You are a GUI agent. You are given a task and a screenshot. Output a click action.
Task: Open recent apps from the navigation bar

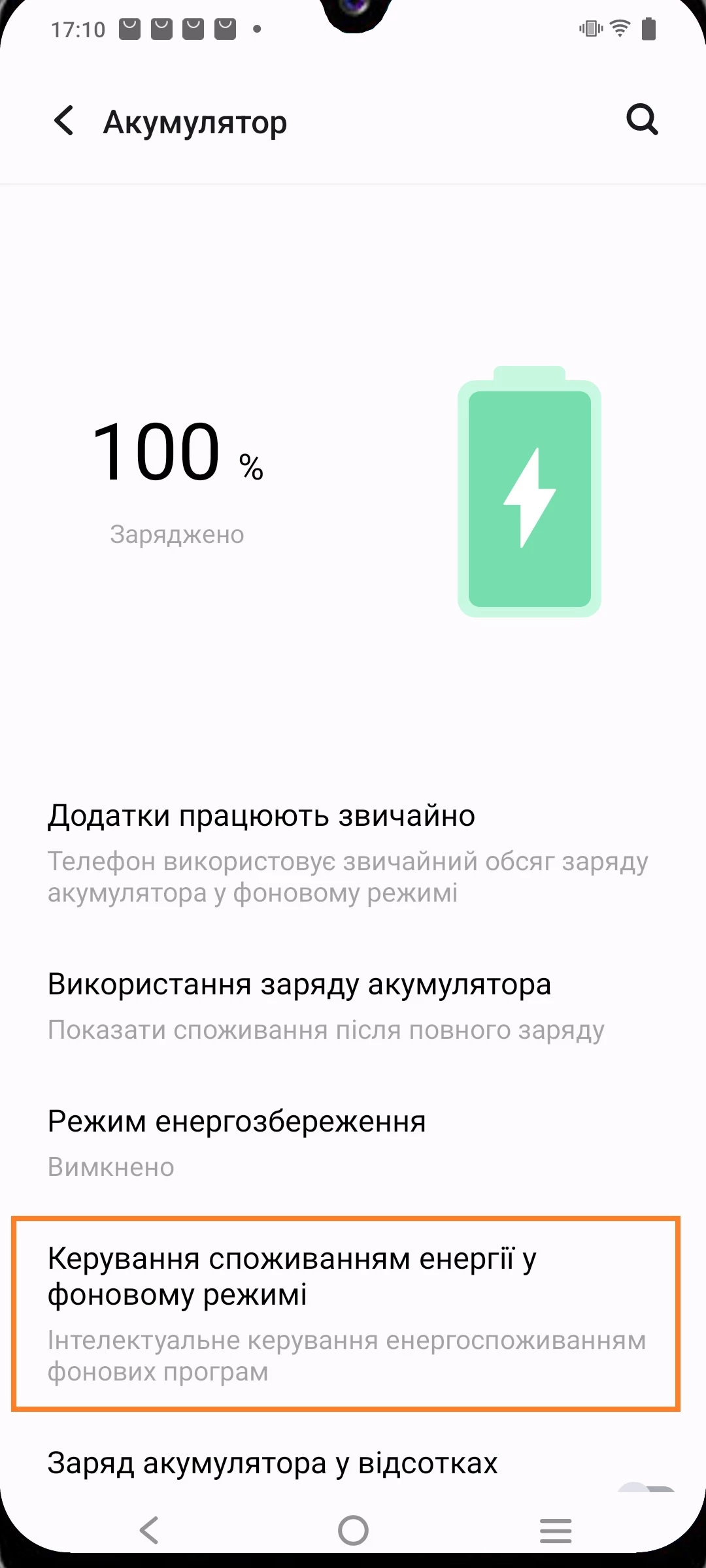click(x=556, y=1530)
